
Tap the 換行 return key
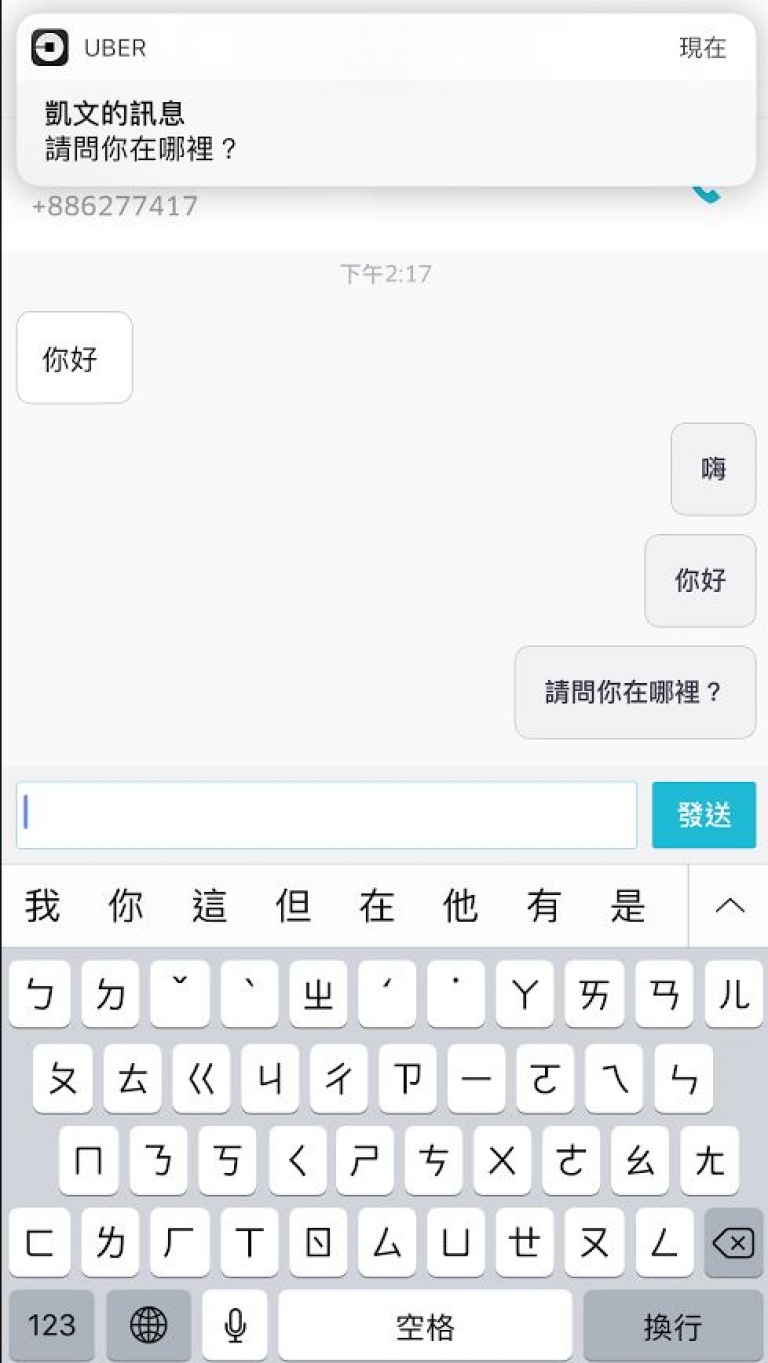672,1326
